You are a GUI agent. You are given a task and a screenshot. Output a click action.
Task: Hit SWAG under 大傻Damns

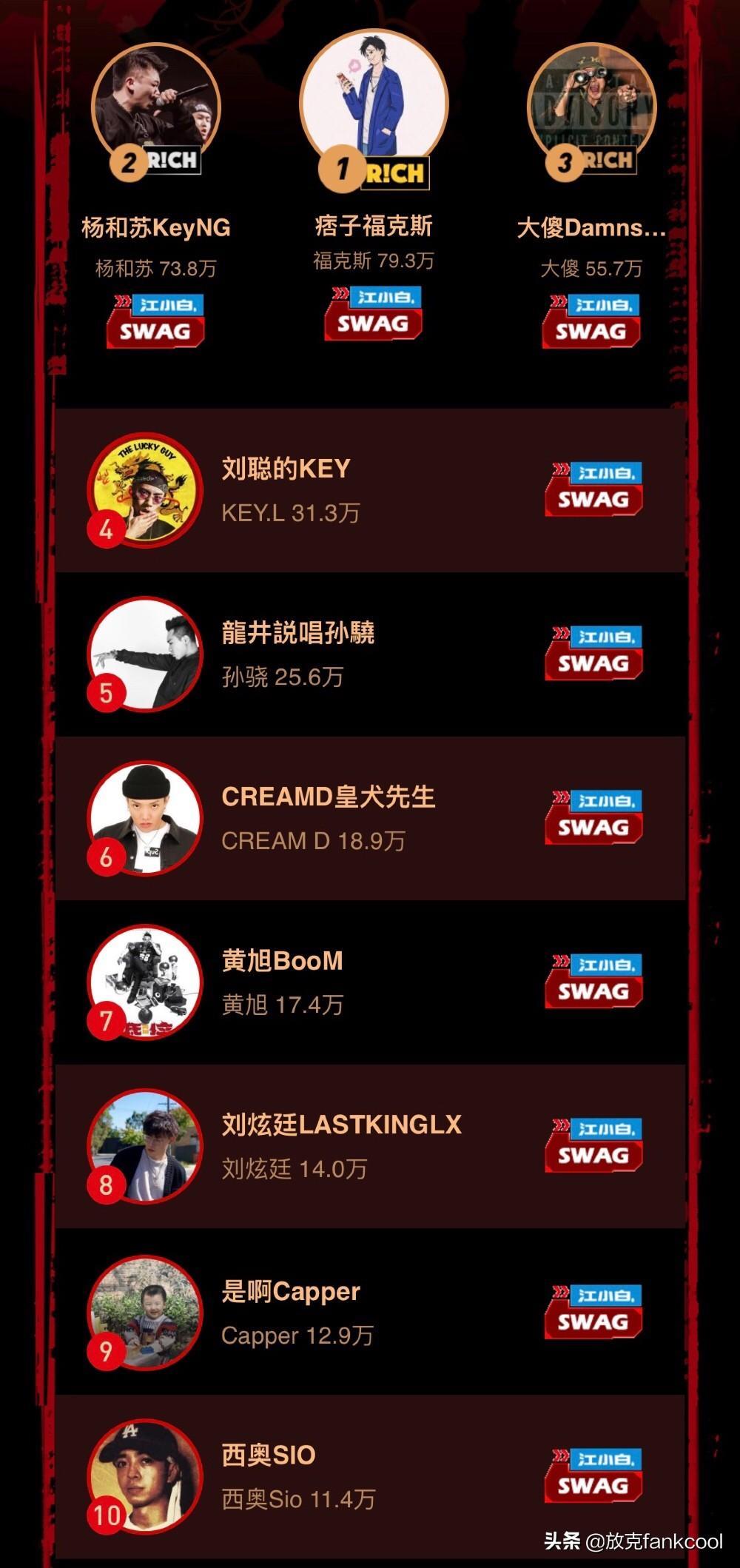pos(591,321)
